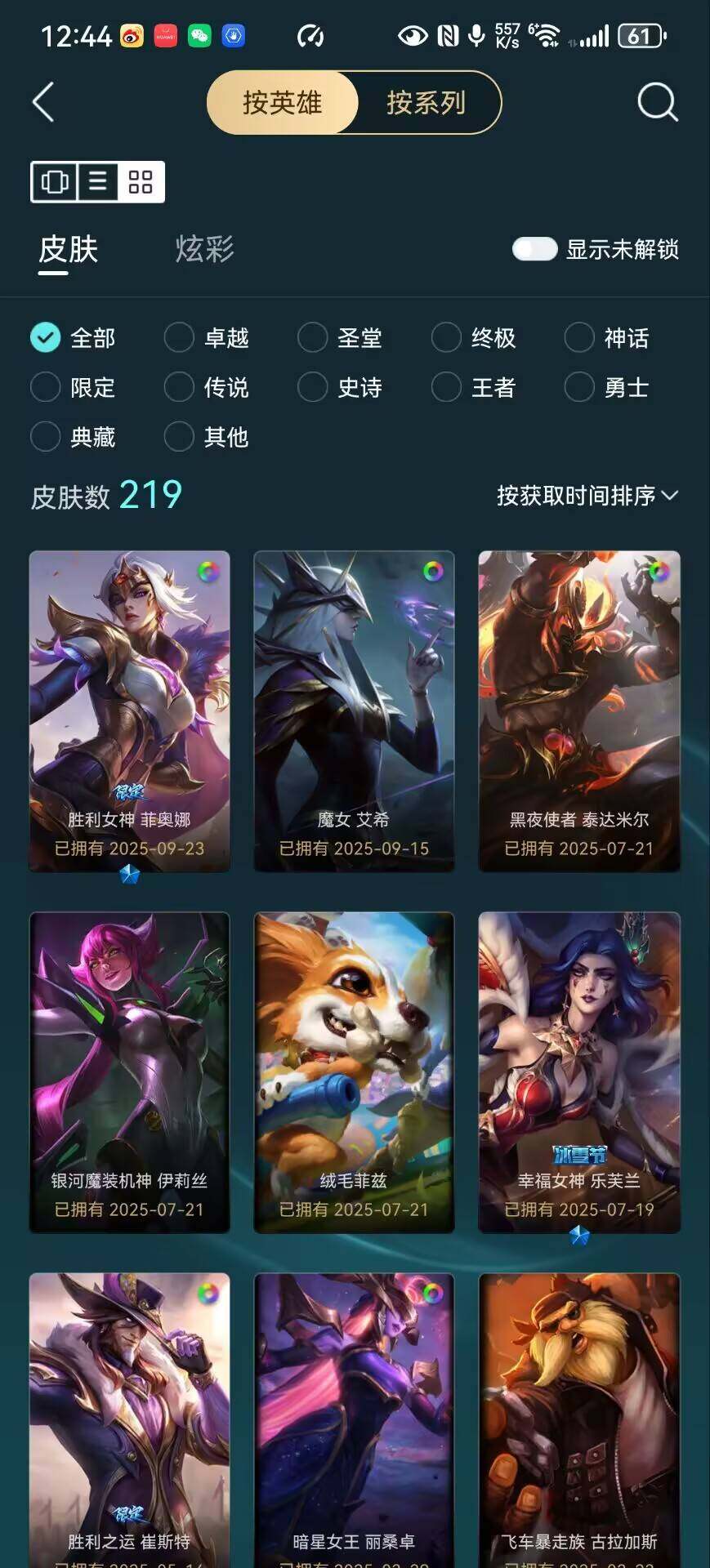710x1568 pixels.
Task: Open the search magnifier icon
Action: click(657, 103)
